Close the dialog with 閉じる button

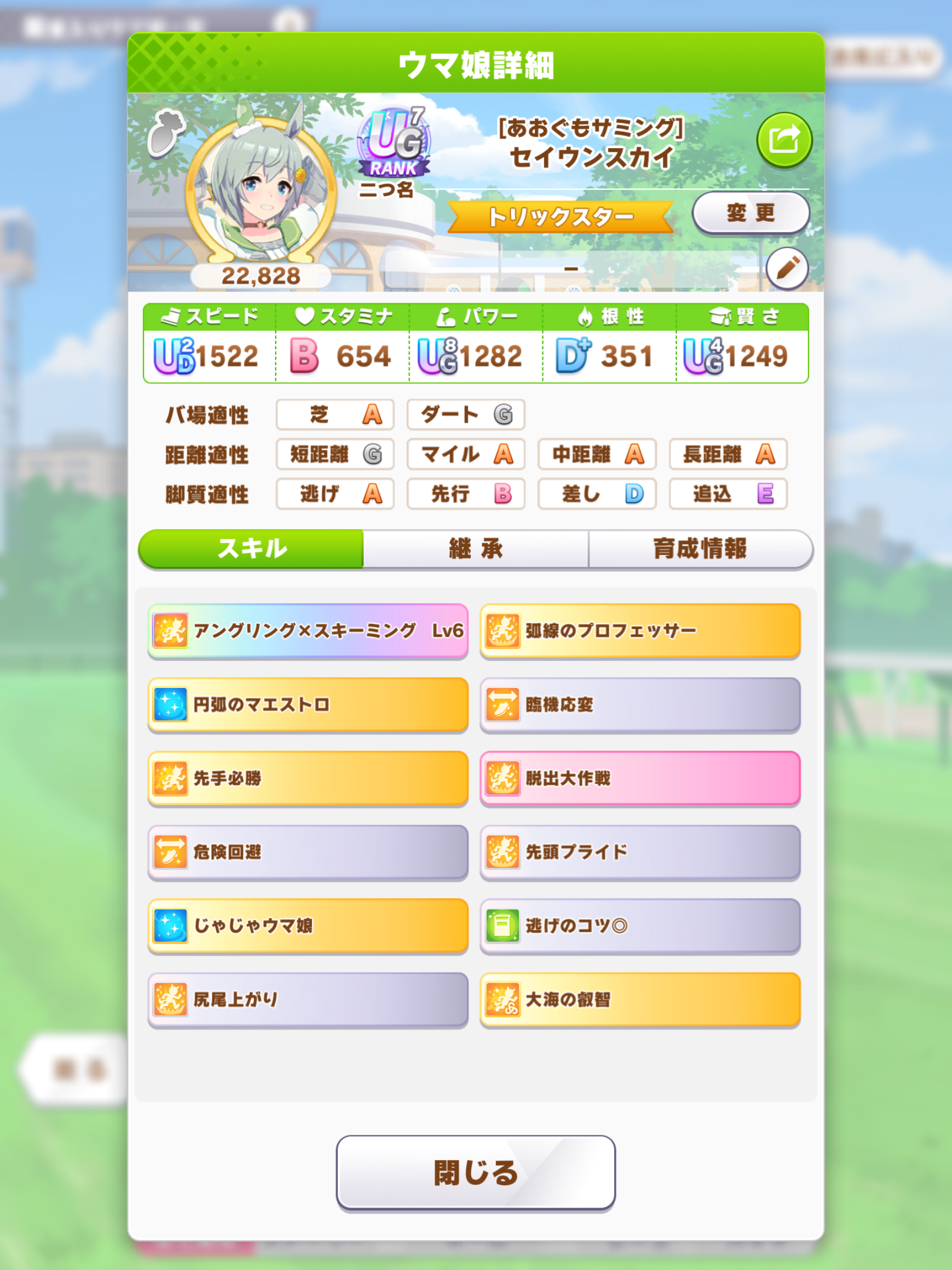[475, 1173]
